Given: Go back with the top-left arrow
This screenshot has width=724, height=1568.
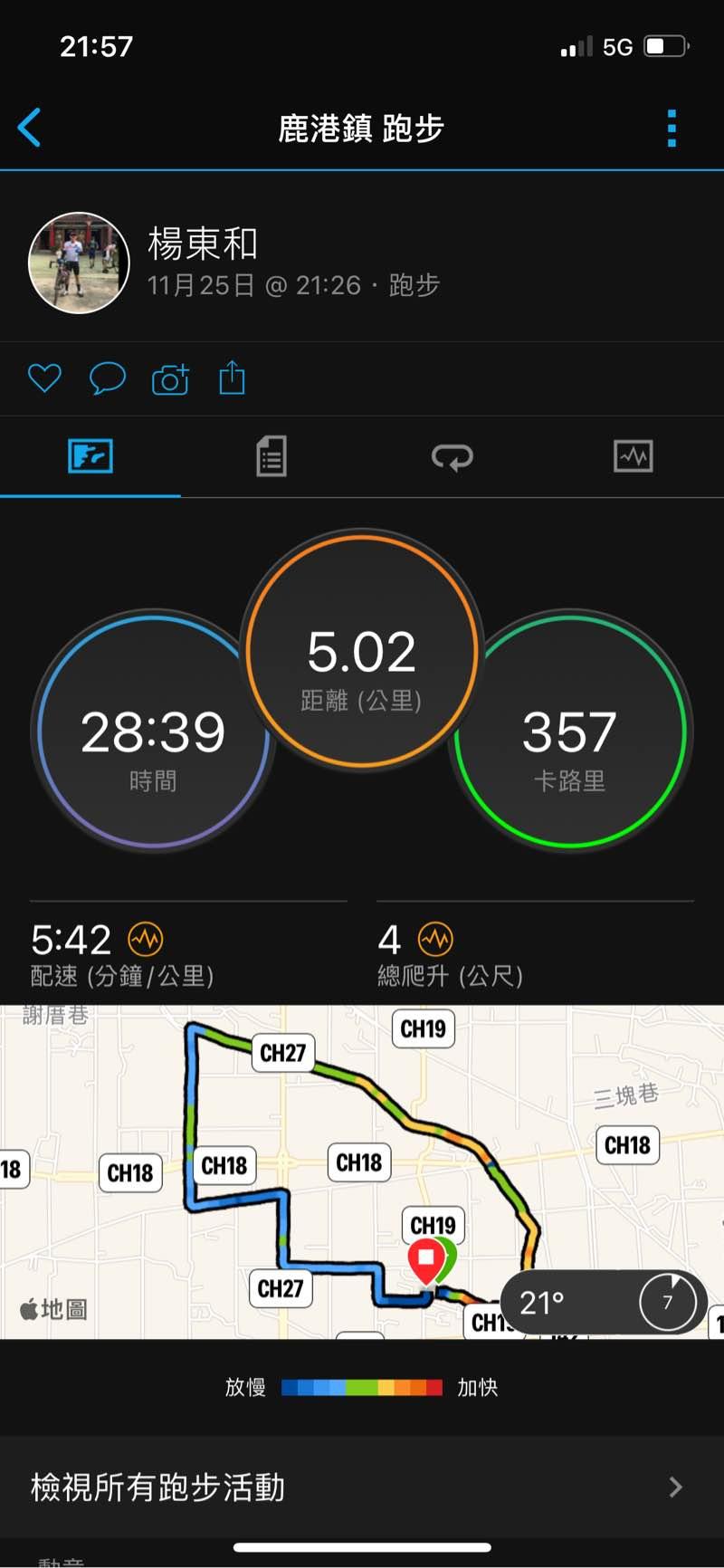Looking at the screenshot, I should (30, 128).
